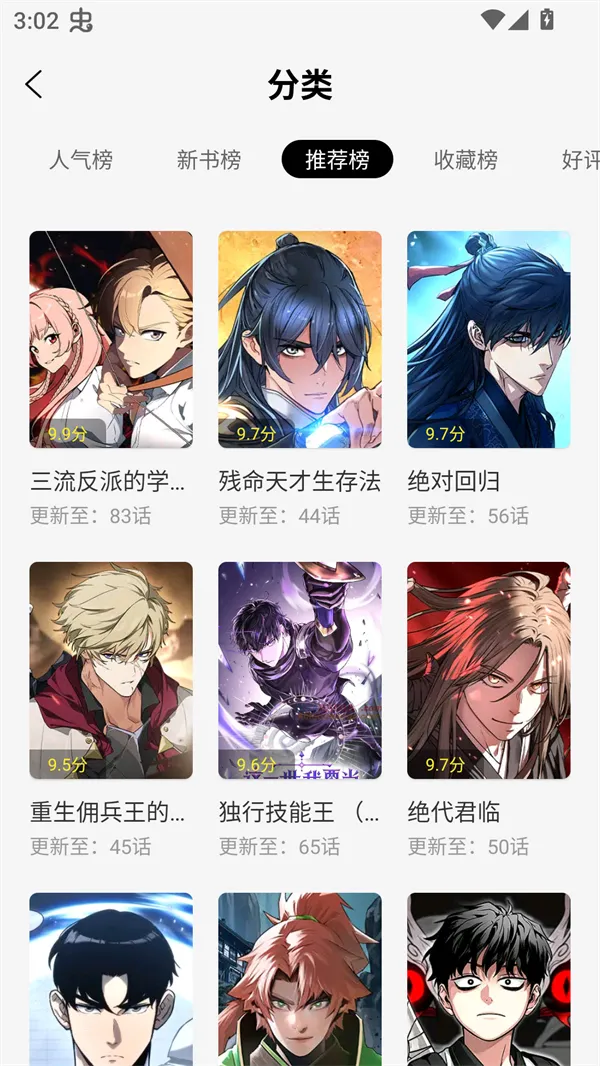Open the comic 重生佣兵王的…
Screen dimensions: 600x1066
coord(111,671)
